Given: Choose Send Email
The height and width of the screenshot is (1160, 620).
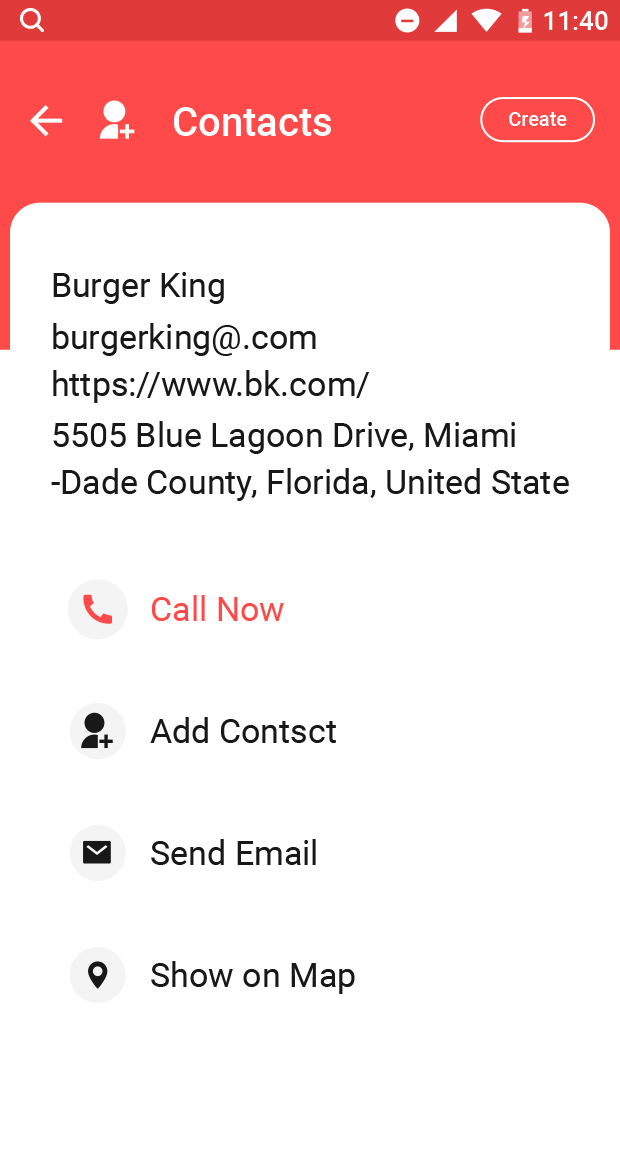Looking at the screenshot, I should (233, 853).
